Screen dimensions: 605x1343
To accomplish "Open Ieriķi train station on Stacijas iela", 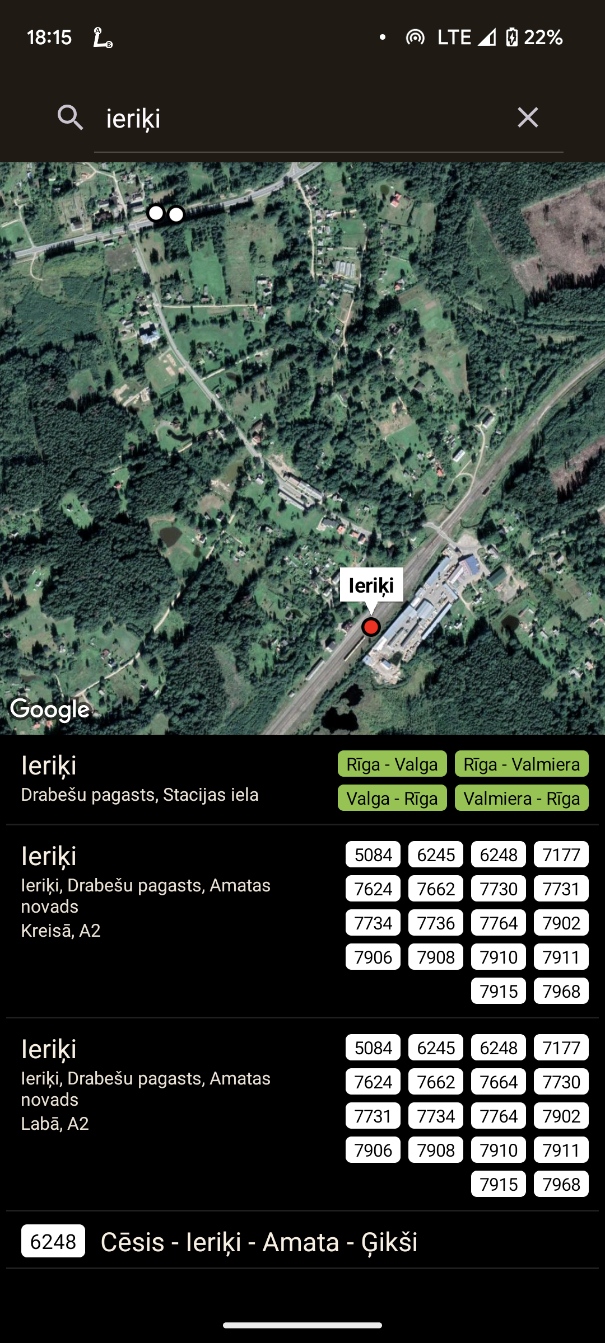I will [x=140, y=779].
